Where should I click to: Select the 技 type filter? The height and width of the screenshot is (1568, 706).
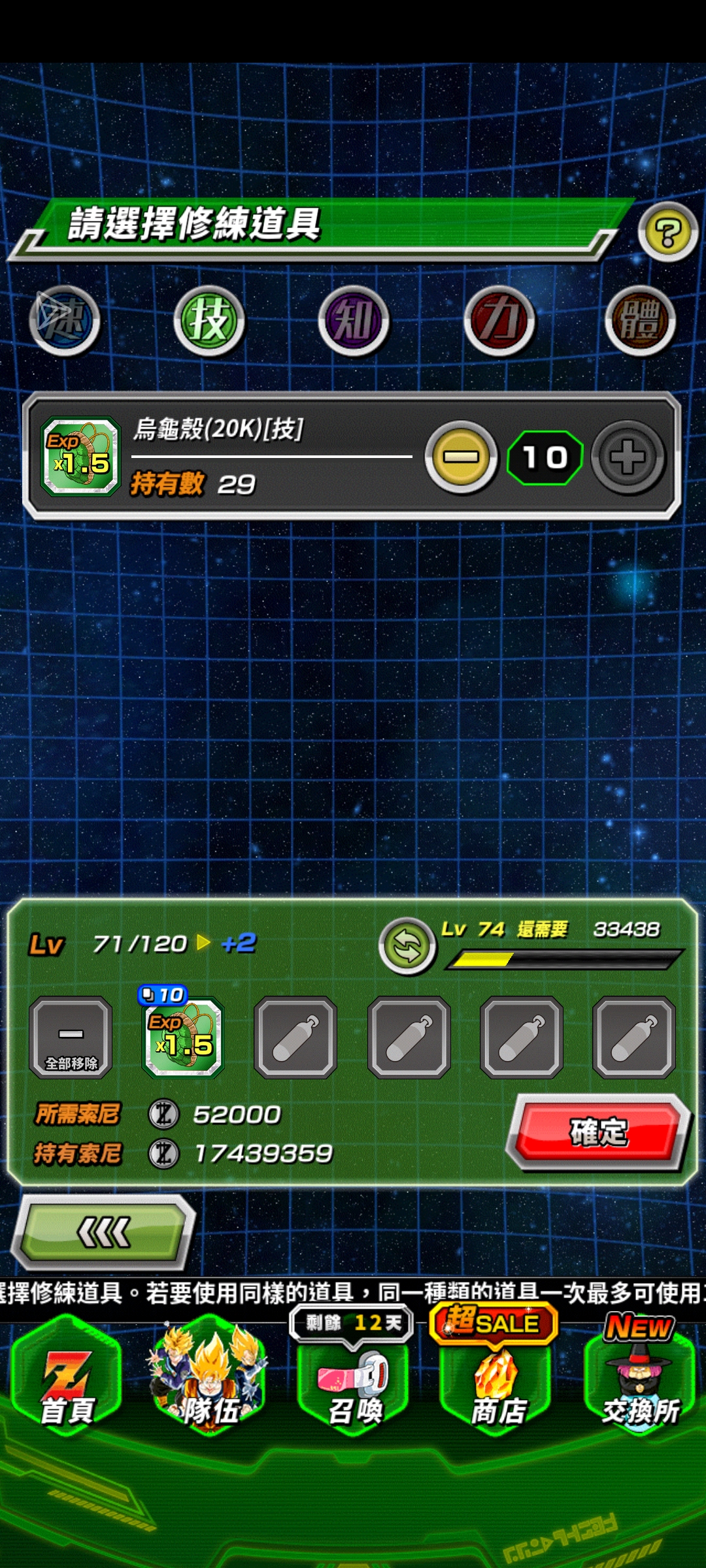coord(209,320)
